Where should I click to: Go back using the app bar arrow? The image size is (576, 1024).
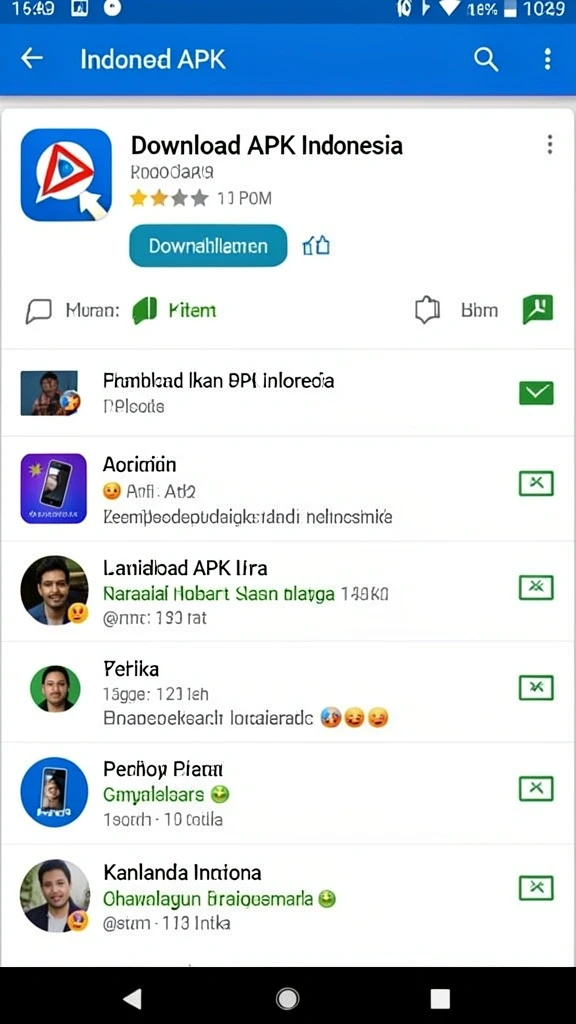(31, 59)
